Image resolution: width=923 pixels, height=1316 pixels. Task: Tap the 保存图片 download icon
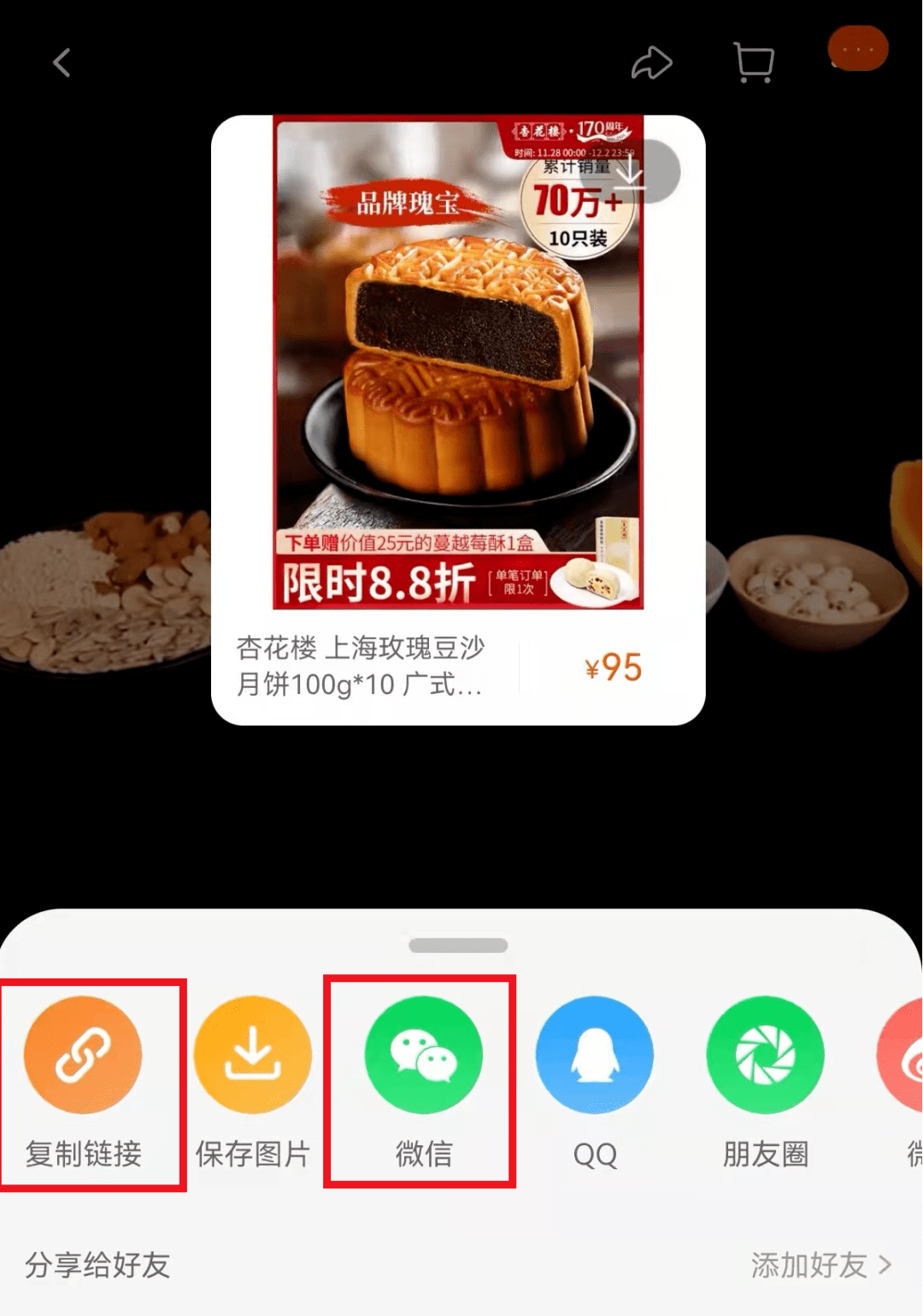tap(252, 1054)
